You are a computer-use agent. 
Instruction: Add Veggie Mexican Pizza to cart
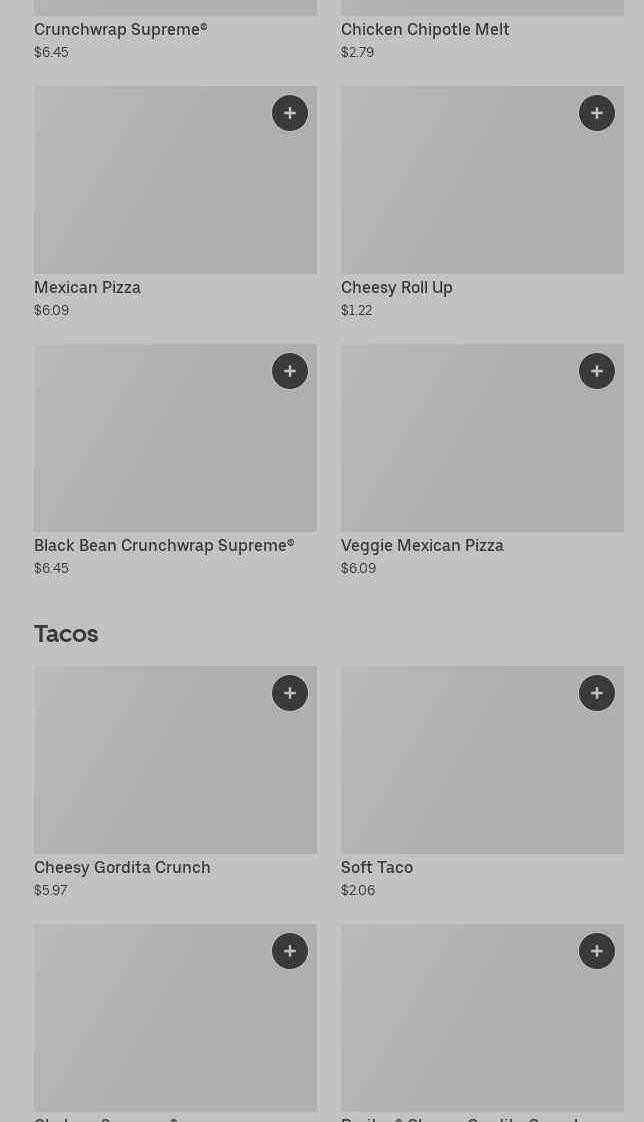(x=597, y=371)
